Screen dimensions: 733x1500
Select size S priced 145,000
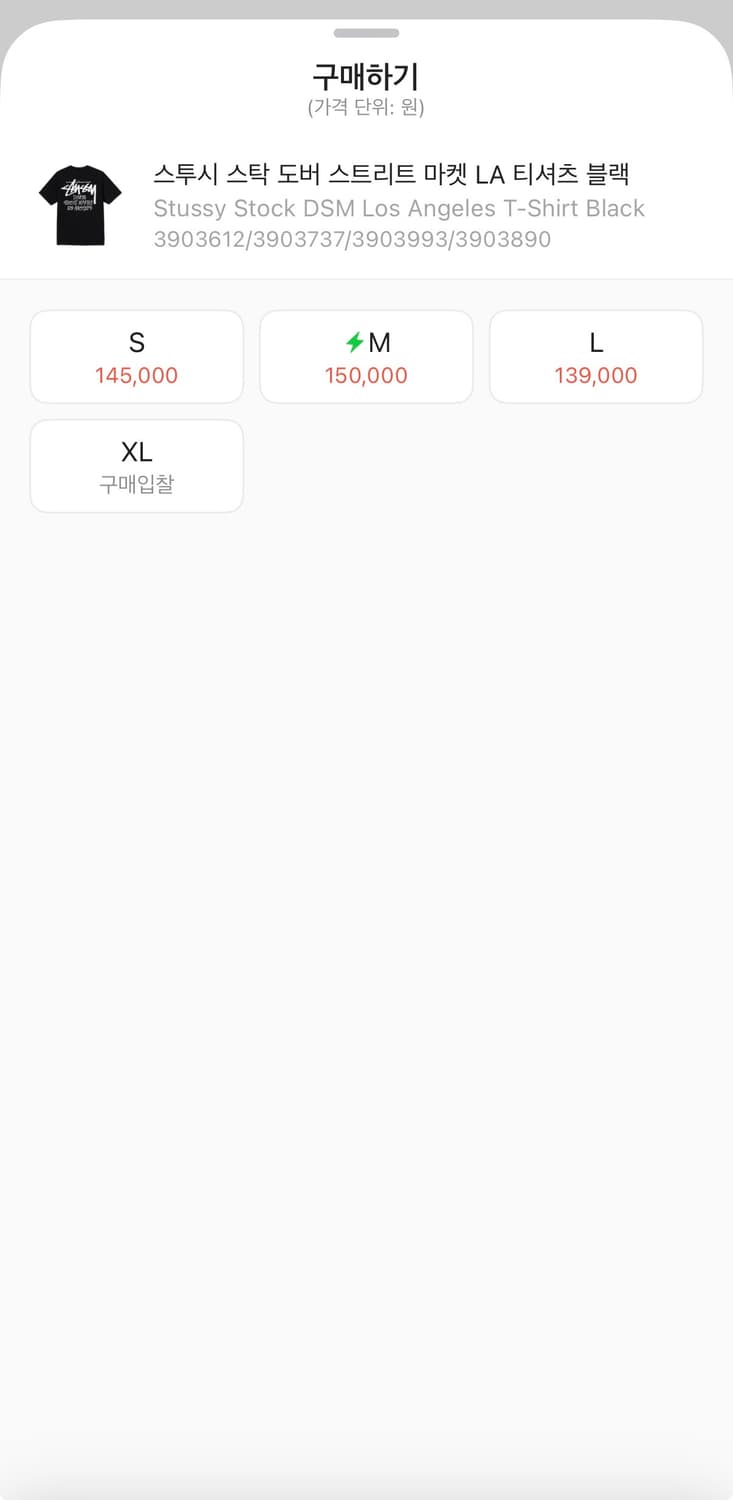(x=136, y=356)
